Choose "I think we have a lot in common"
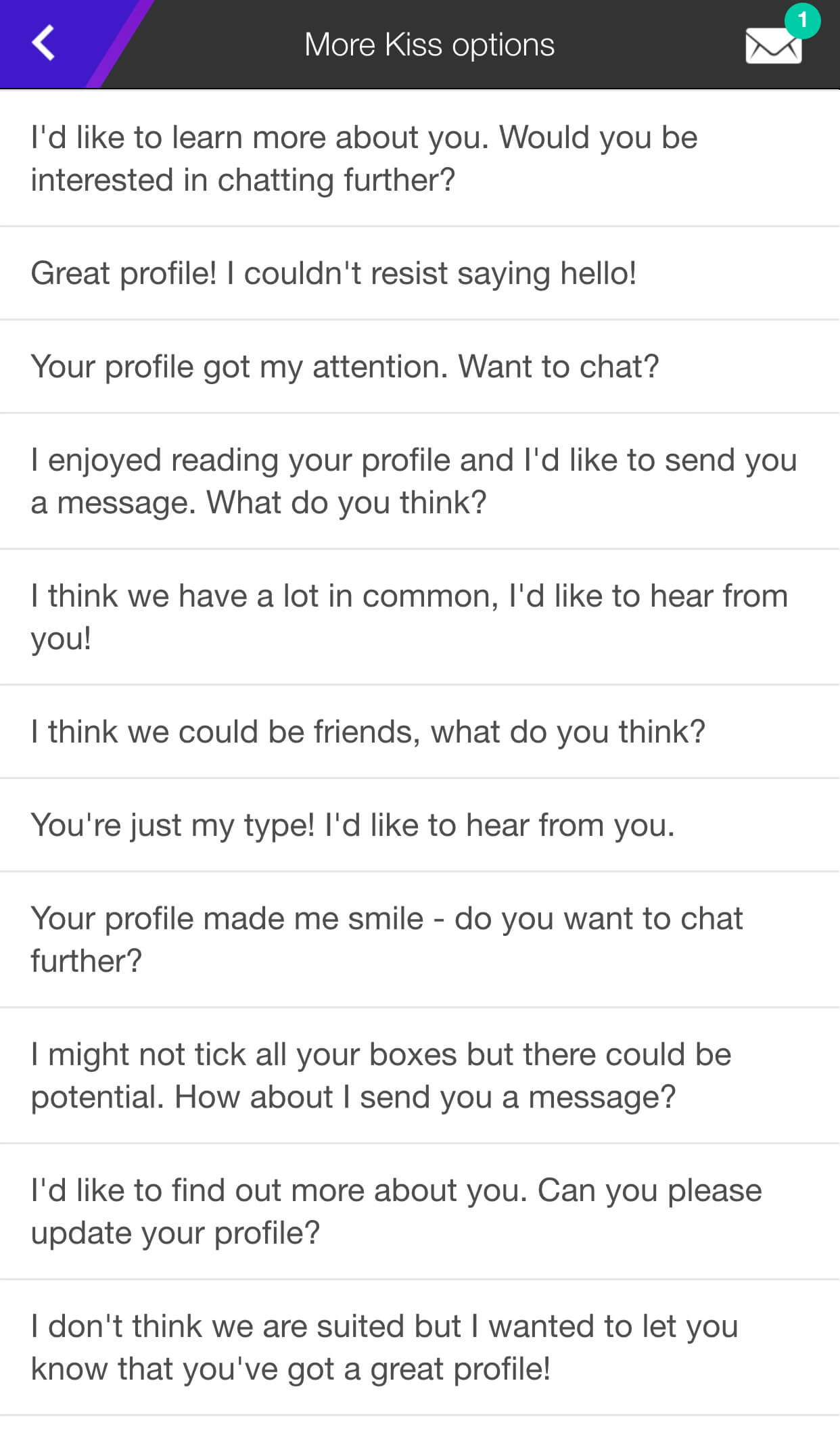 tap(409, 617)
